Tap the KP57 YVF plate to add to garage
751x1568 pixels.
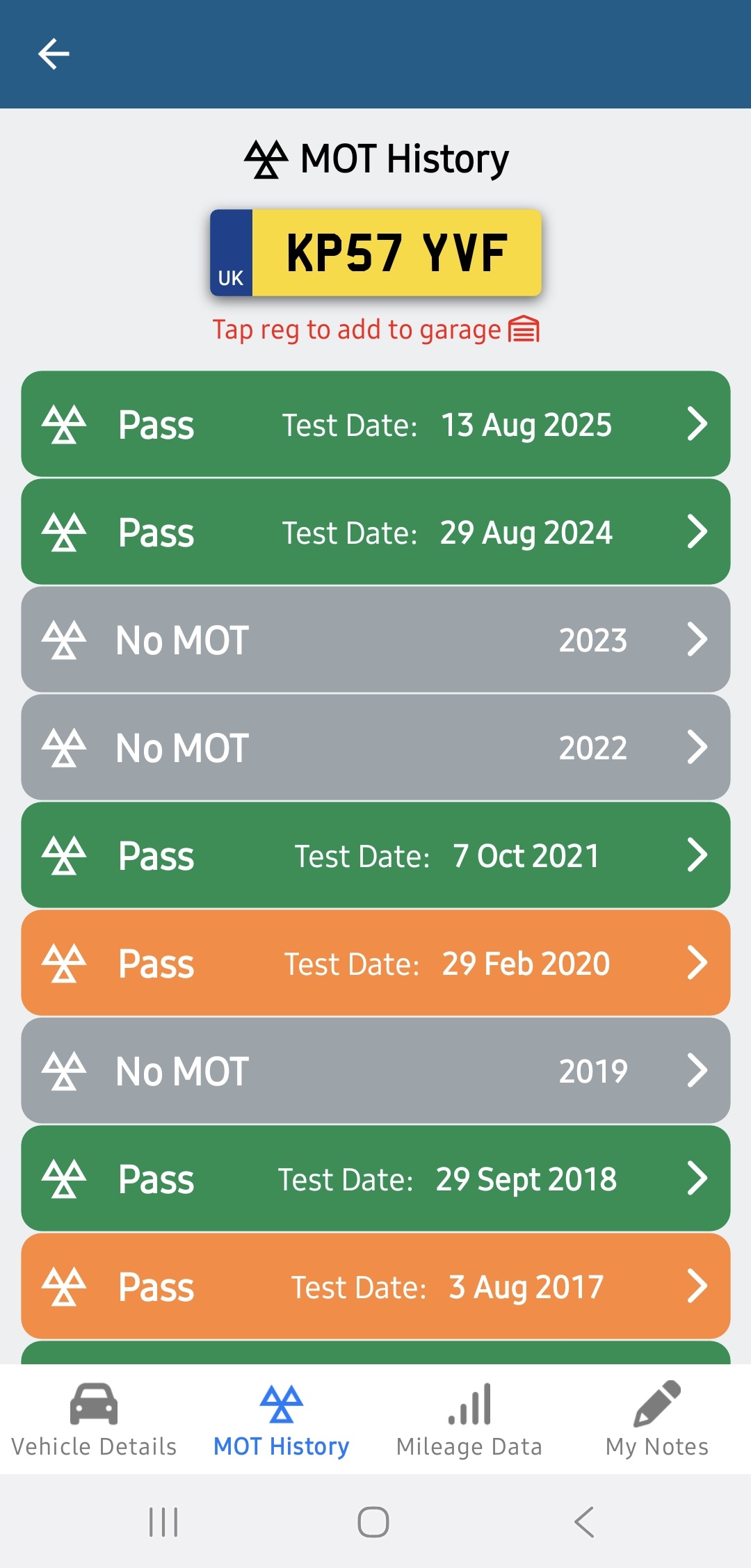(x=375, y=253)
